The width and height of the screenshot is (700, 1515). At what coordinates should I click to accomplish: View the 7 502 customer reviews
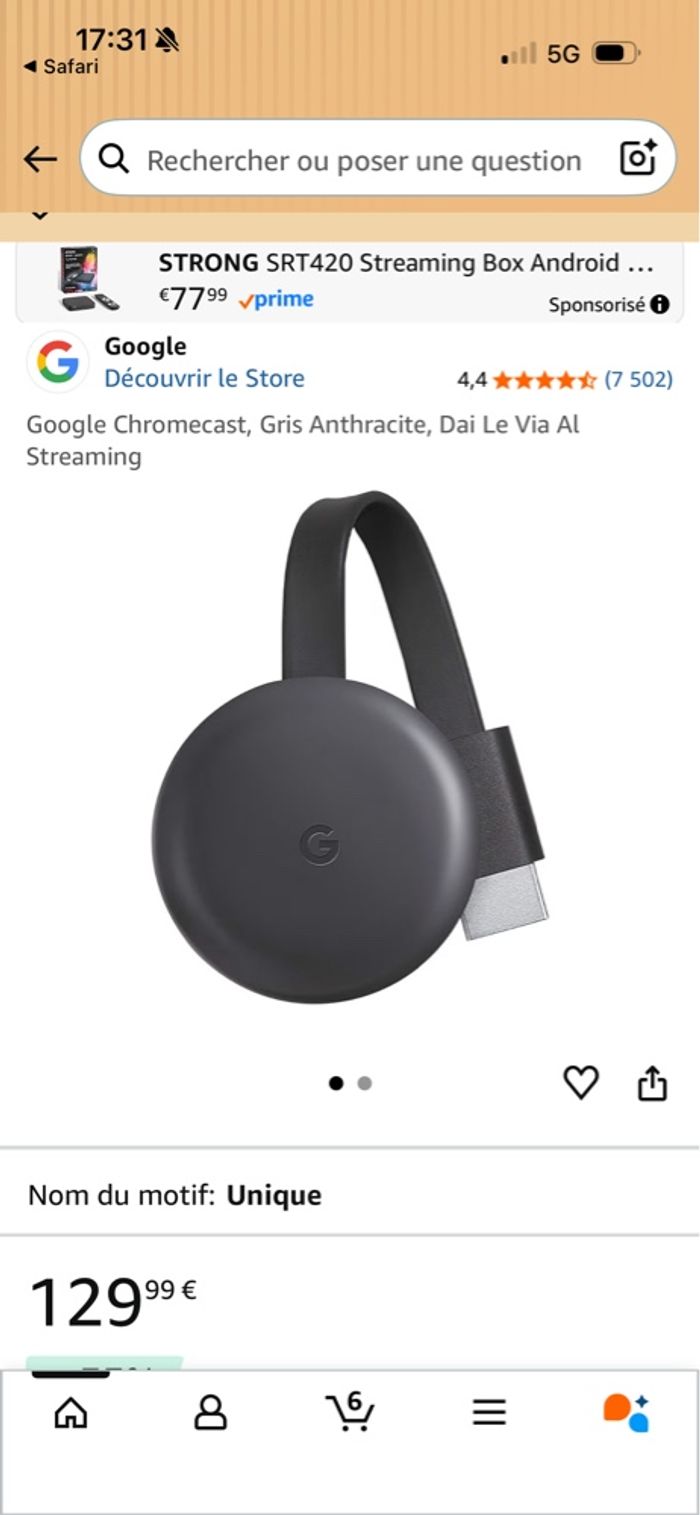tap(638, 379)
